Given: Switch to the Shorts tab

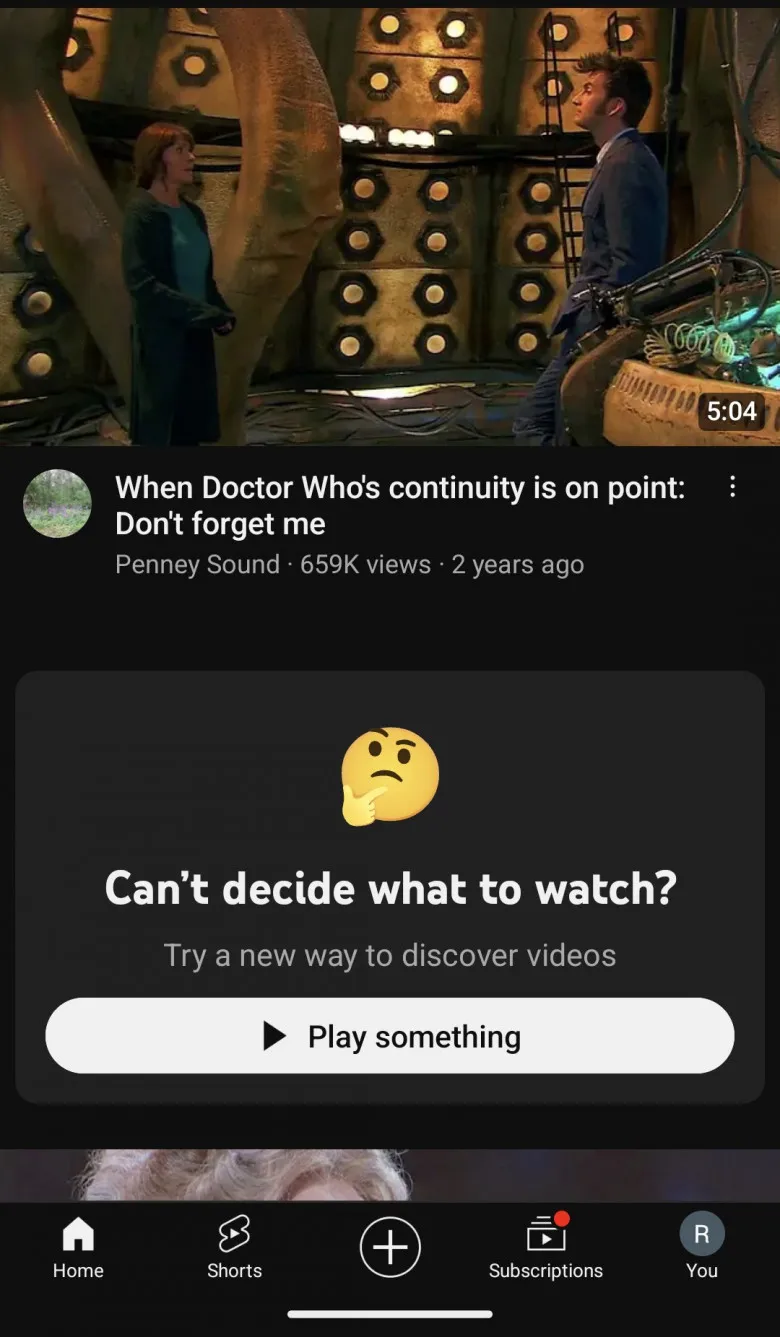Looking at the screenshot, I should pos(234,1248).
